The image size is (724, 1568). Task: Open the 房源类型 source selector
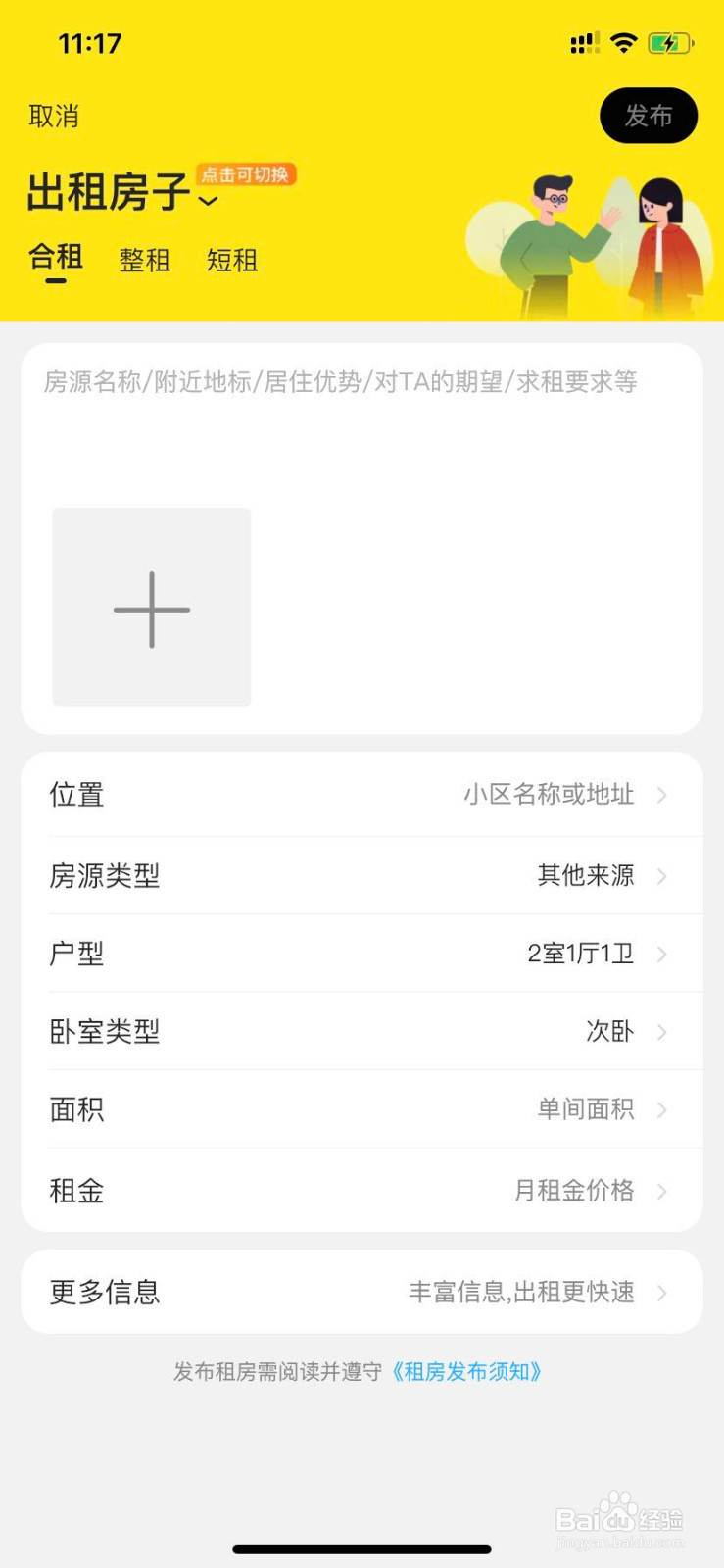click(x=361, y=875)
